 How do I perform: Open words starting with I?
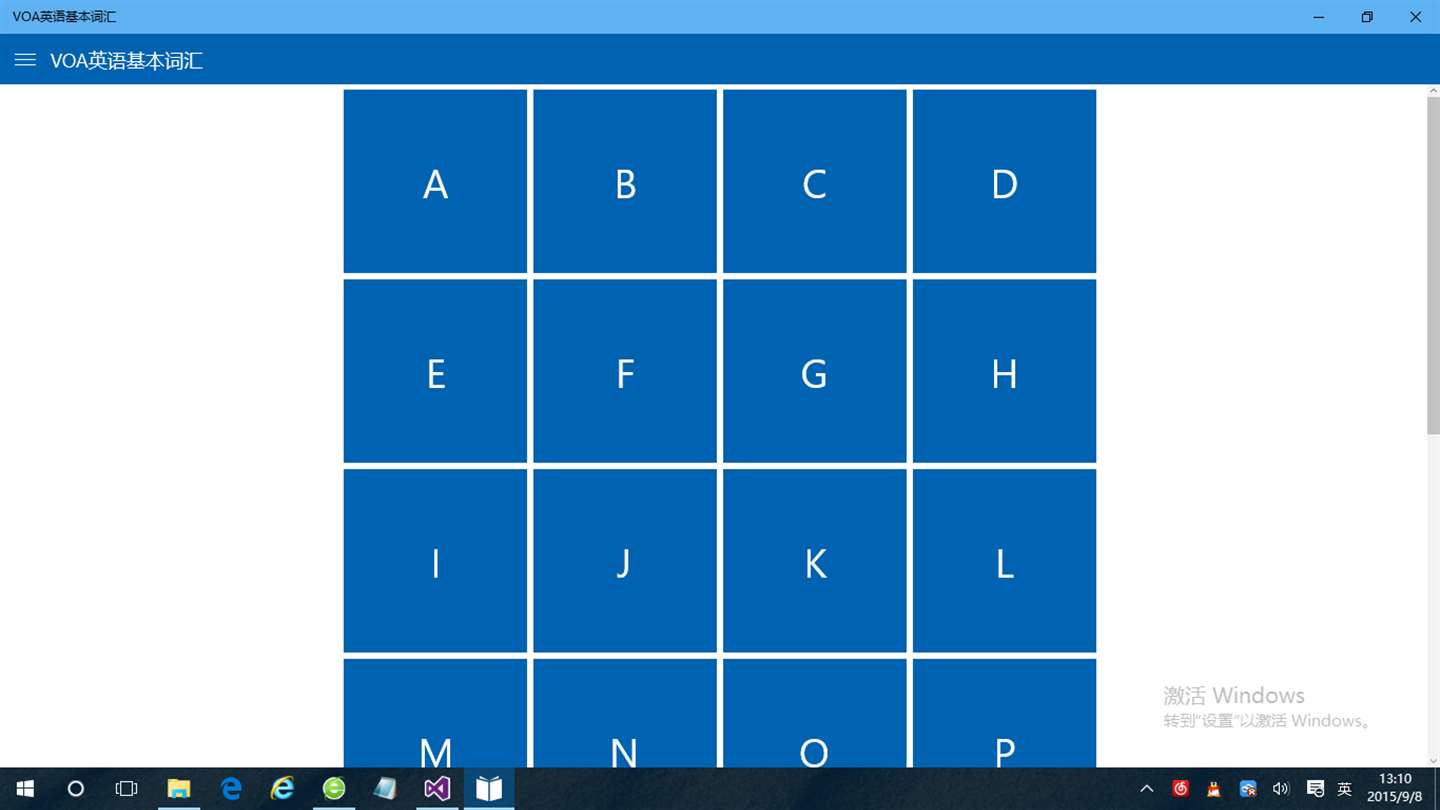pos(435,561)
